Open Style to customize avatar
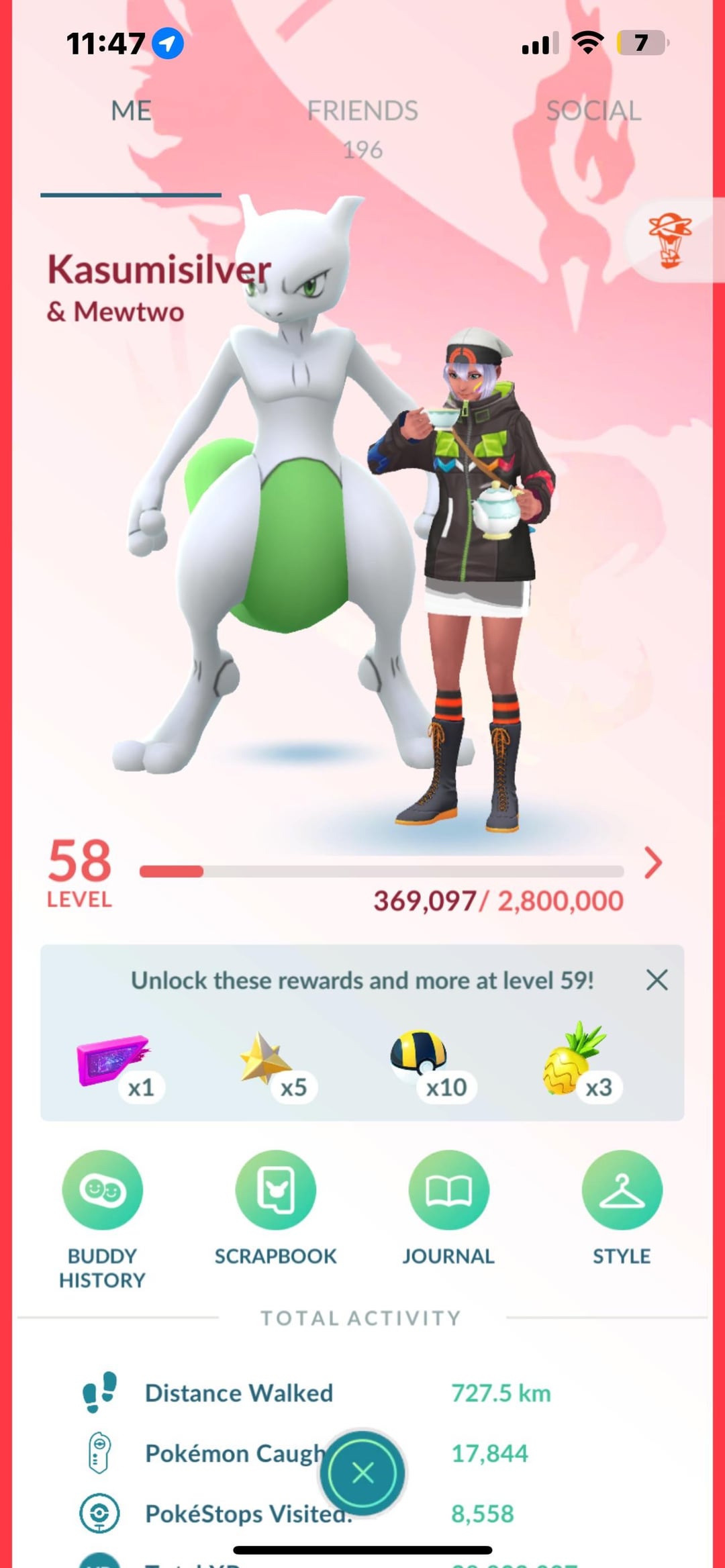The height and width of the screenshot is (1568, 725). click(622, 1190)
